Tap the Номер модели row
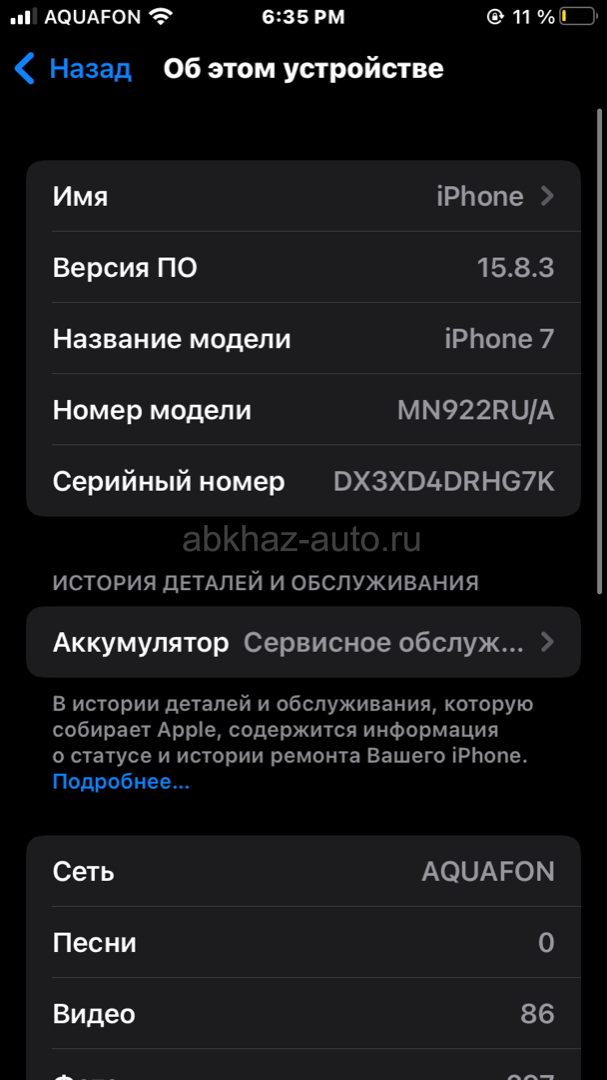Viewport: 607px width, 1080px height. click(x=303, y=410)
